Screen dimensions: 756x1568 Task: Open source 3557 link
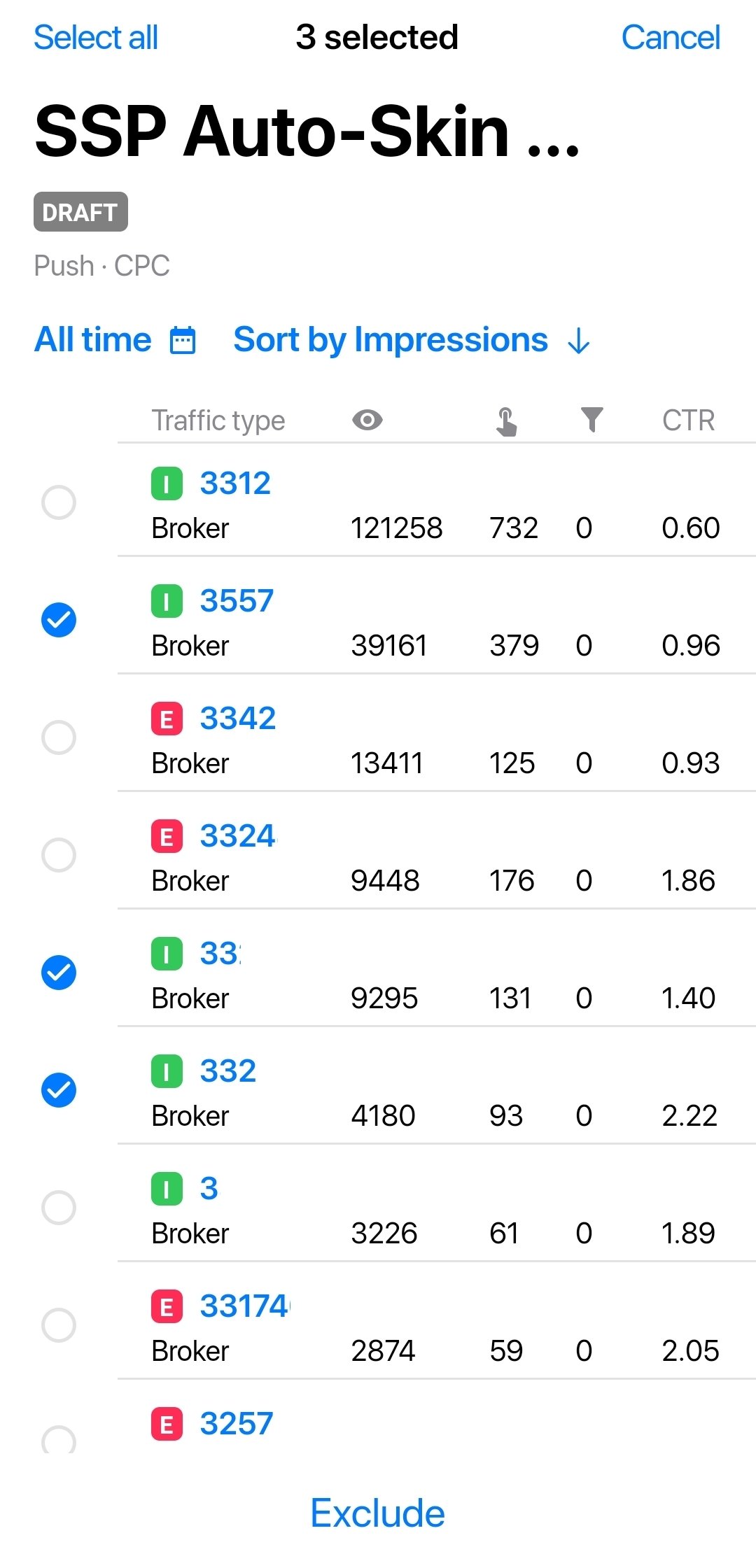(237, 601)
